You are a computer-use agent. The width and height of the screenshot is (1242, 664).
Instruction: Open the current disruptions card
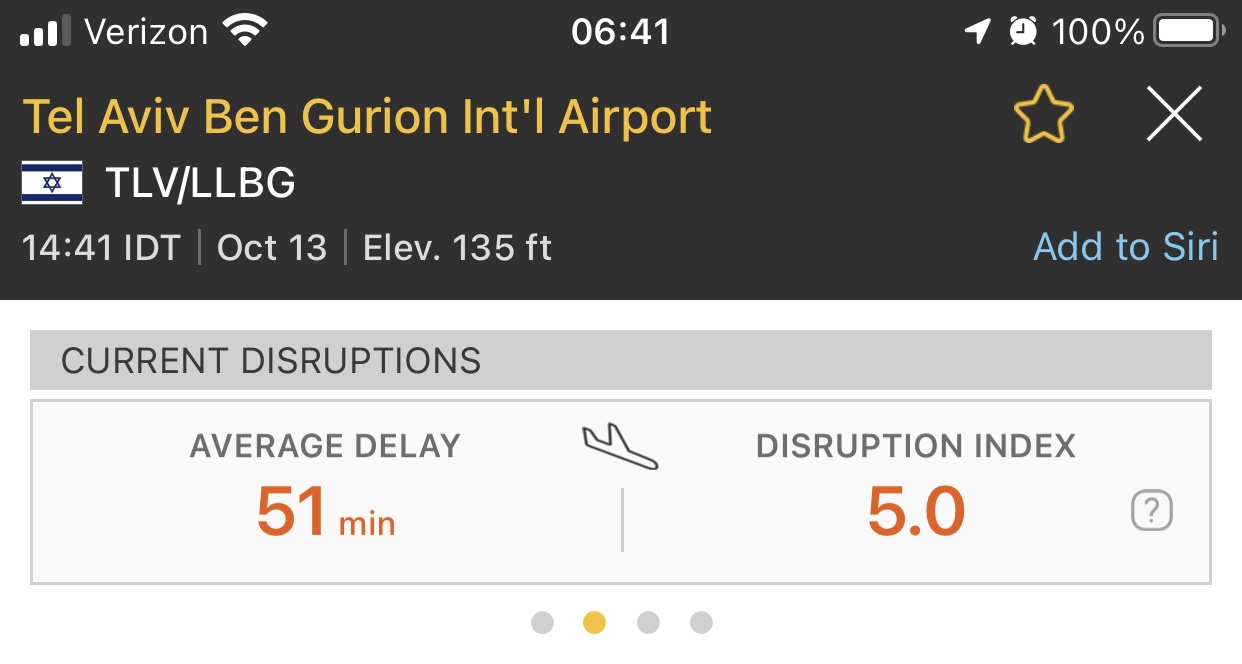click(x=620, y=492)
